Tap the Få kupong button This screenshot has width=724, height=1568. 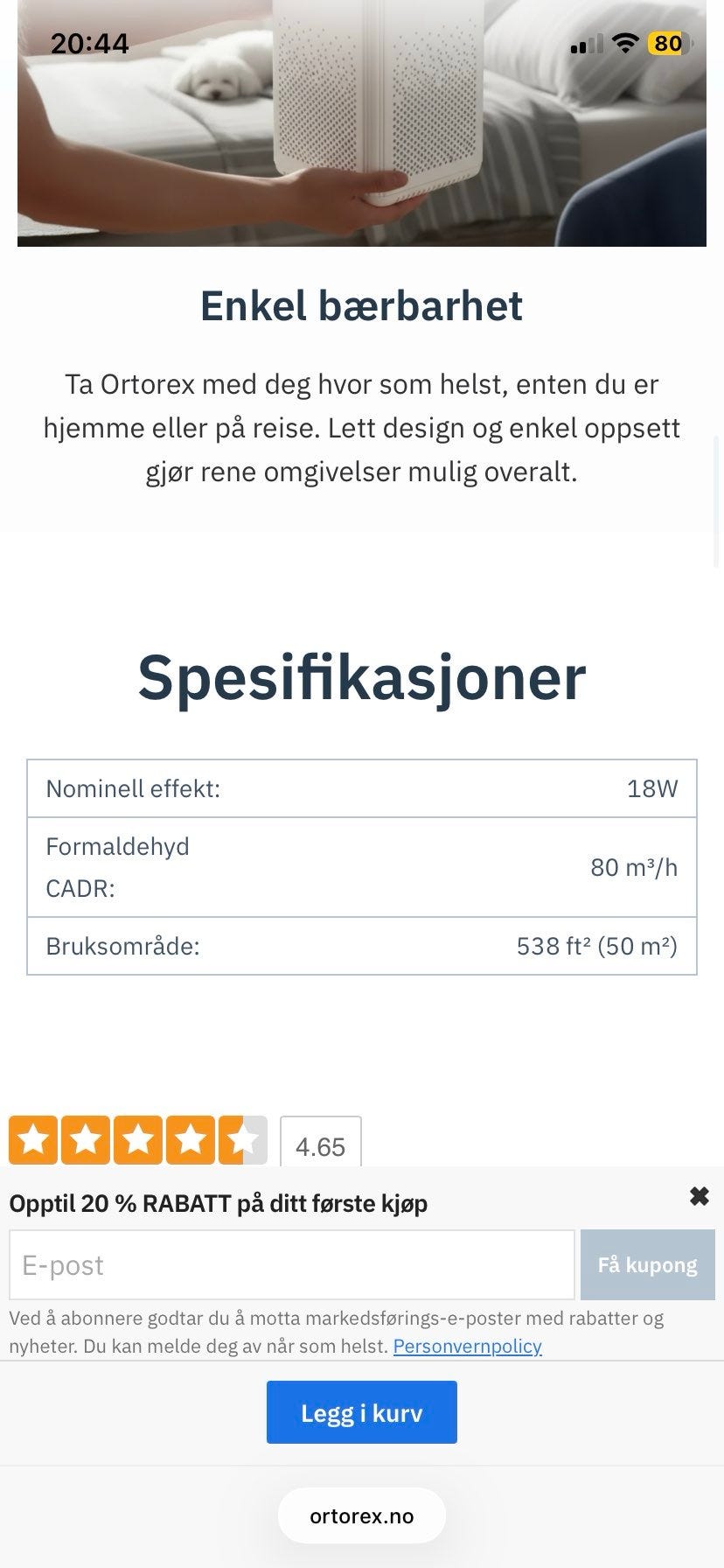click(x=648, y=1265)
